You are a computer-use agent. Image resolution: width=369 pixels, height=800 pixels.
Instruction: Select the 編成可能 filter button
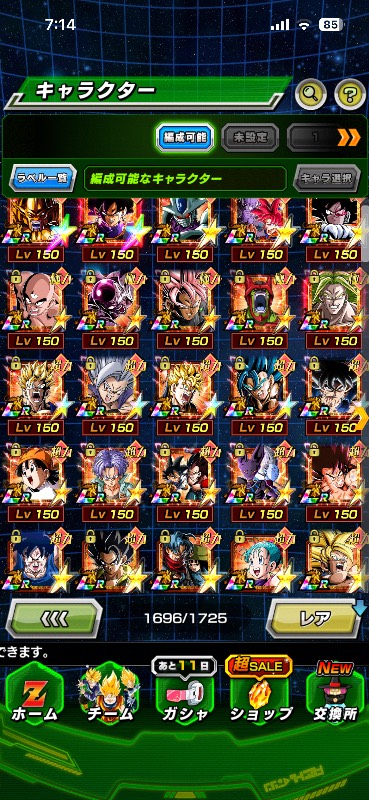pos(185,137)
